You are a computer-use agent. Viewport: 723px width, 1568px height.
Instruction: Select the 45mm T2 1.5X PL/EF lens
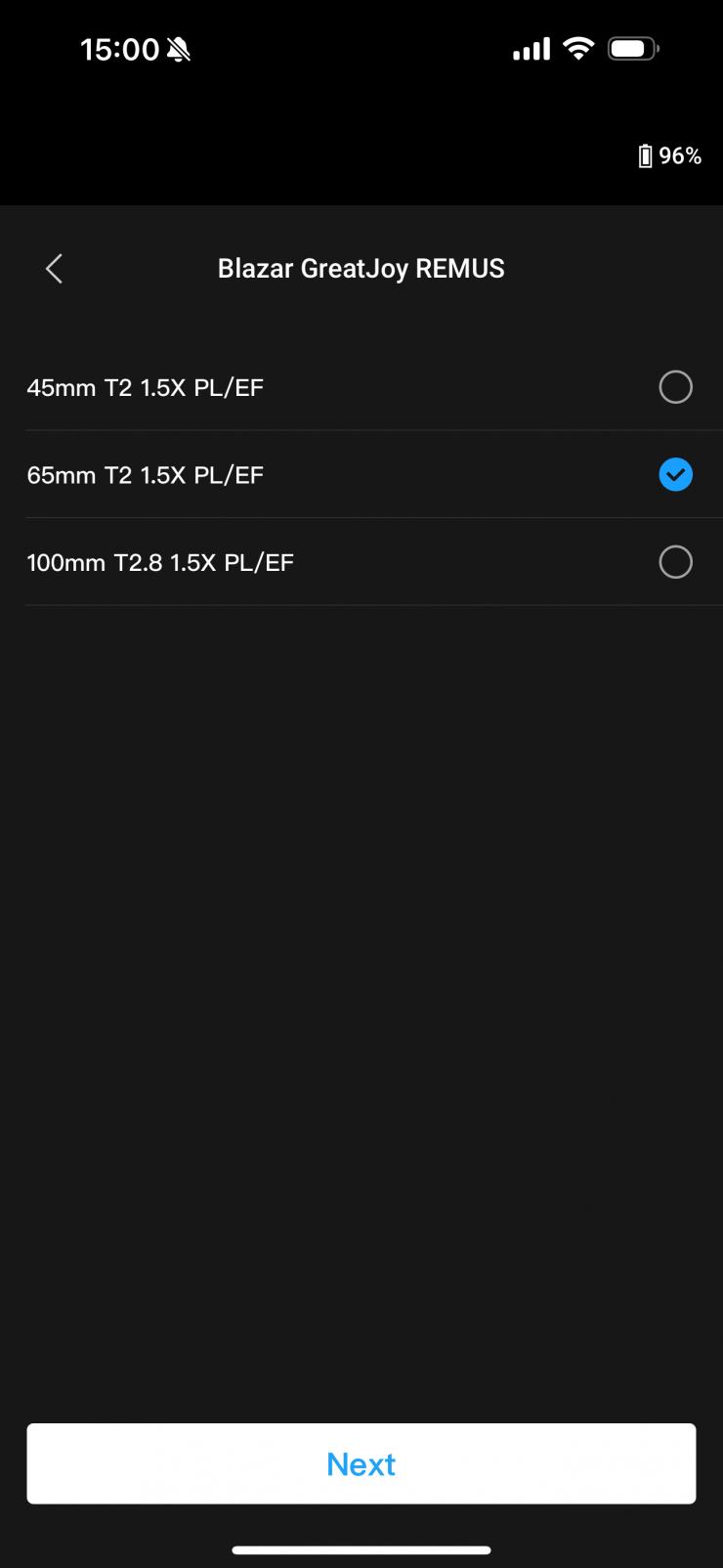(675, 387)
